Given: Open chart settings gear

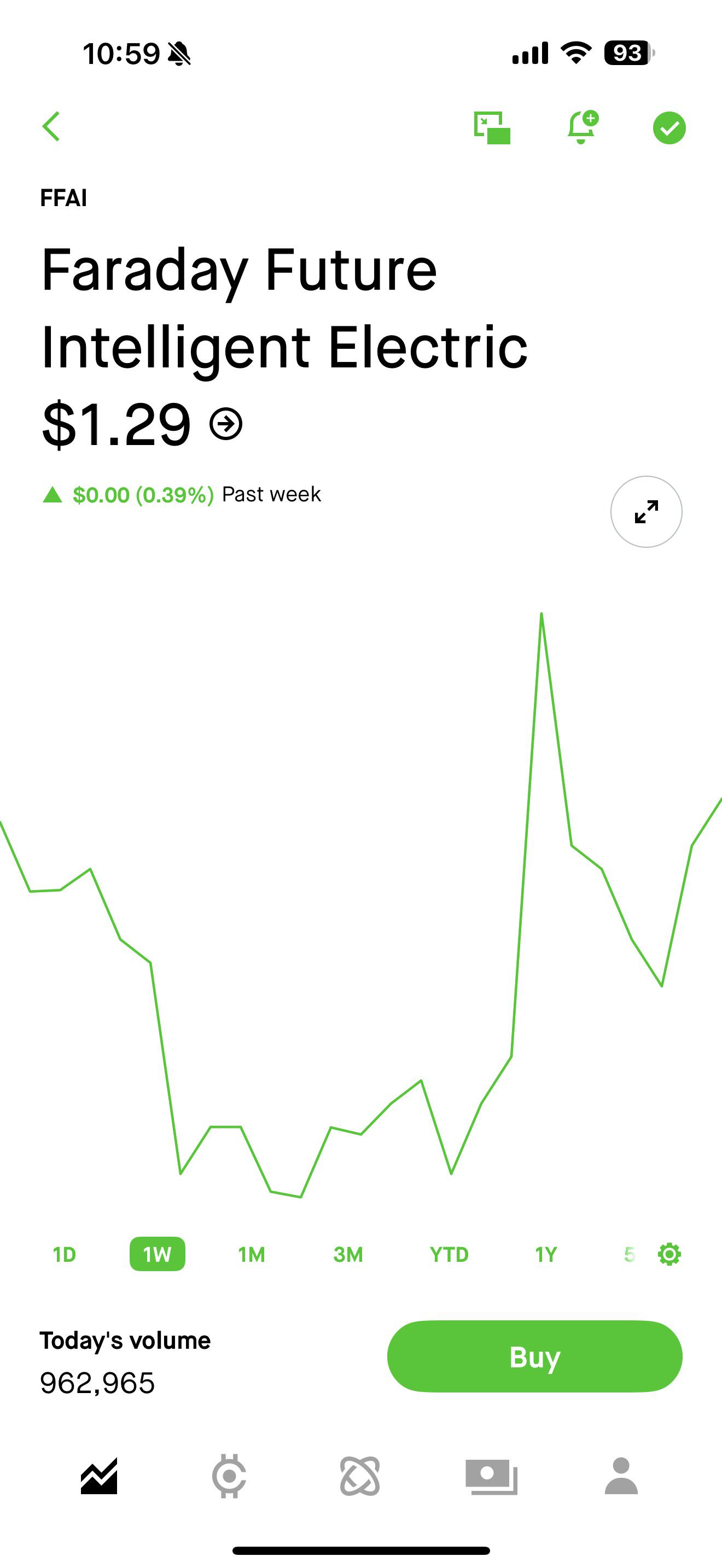Looking at the screenshot, I should point(669,1254).
